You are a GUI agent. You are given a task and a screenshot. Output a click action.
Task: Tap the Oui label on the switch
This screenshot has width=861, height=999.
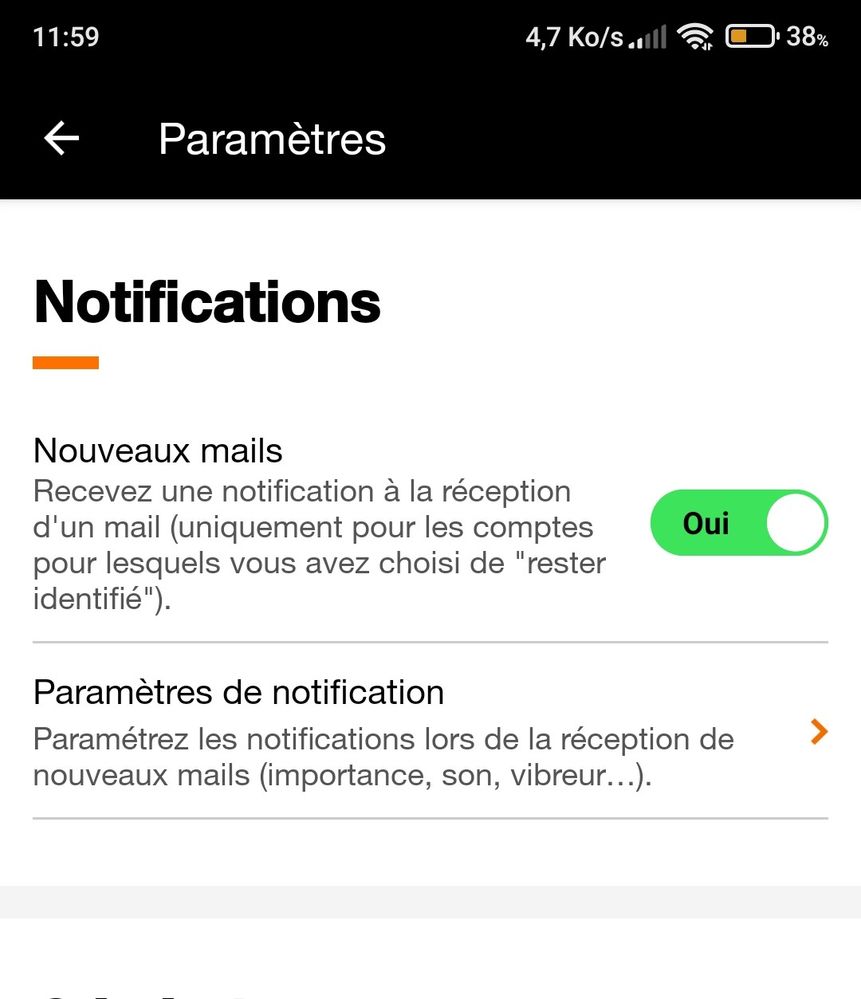click(704, 522)
